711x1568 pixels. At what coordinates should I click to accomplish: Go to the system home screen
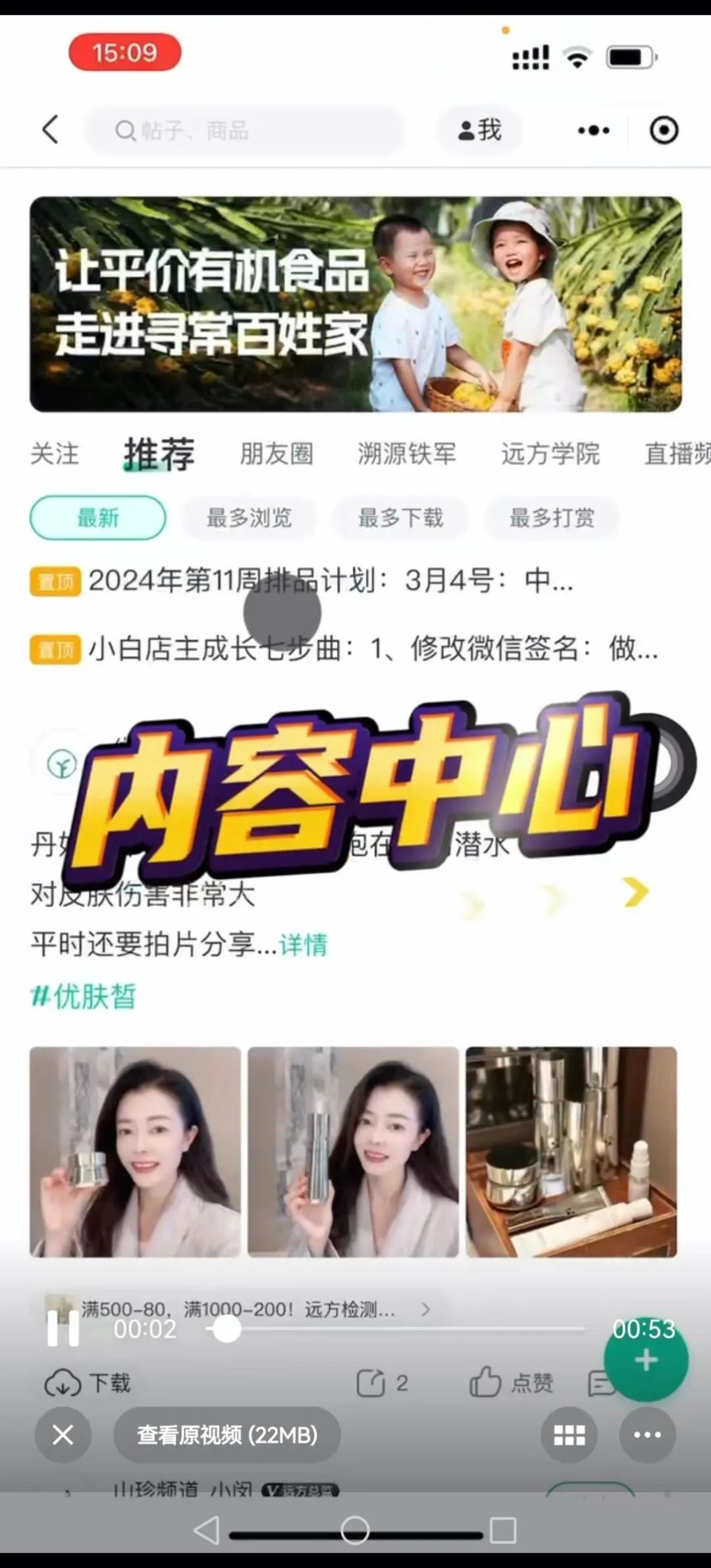click(355, 1530)
